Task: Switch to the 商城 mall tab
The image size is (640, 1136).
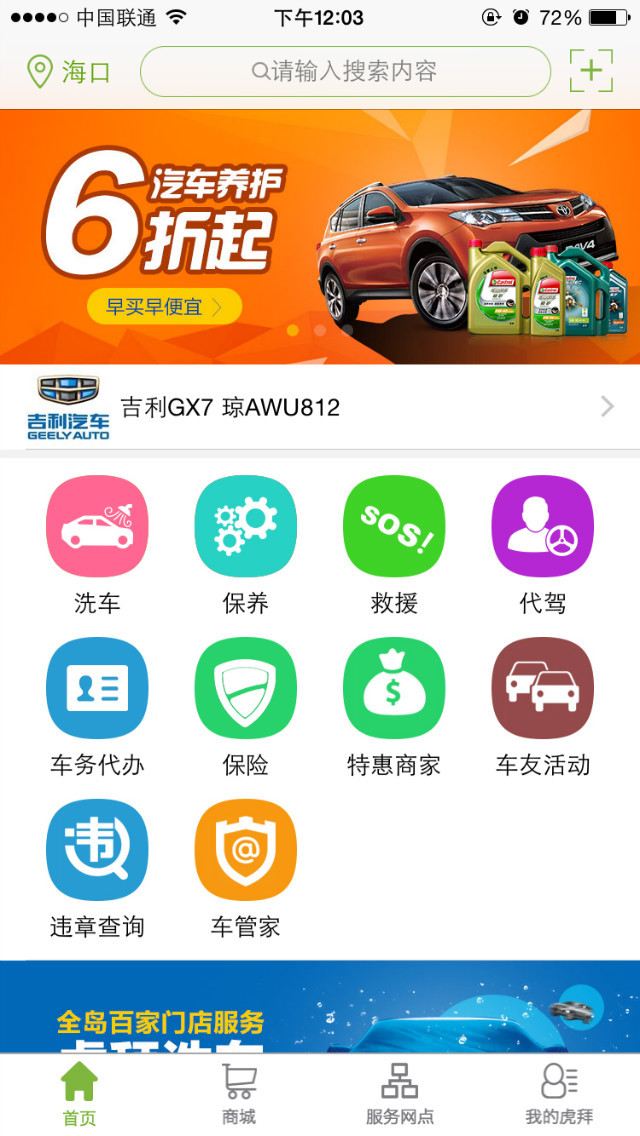Action: pos(239,1094)
